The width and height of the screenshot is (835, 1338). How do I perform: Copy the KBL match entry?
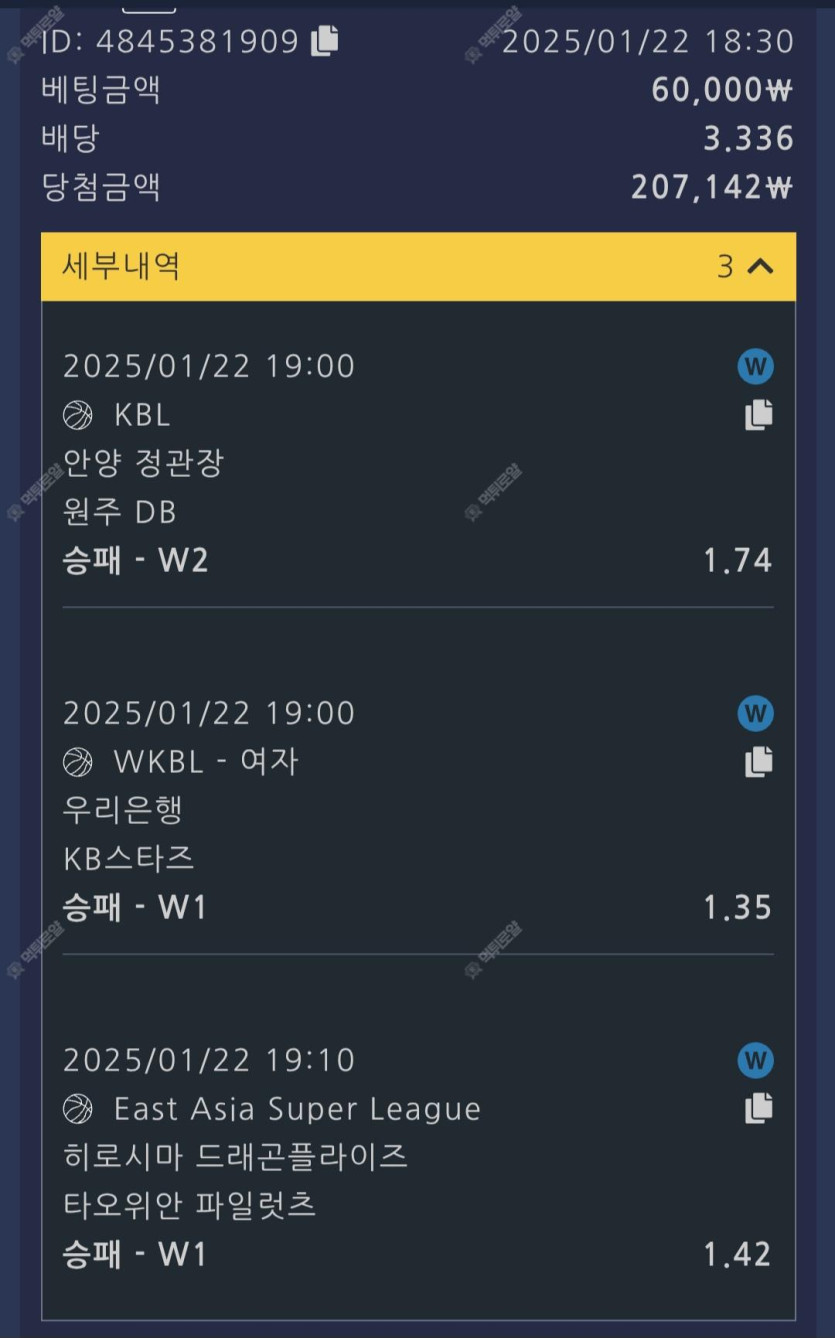(x=758, y=414)
